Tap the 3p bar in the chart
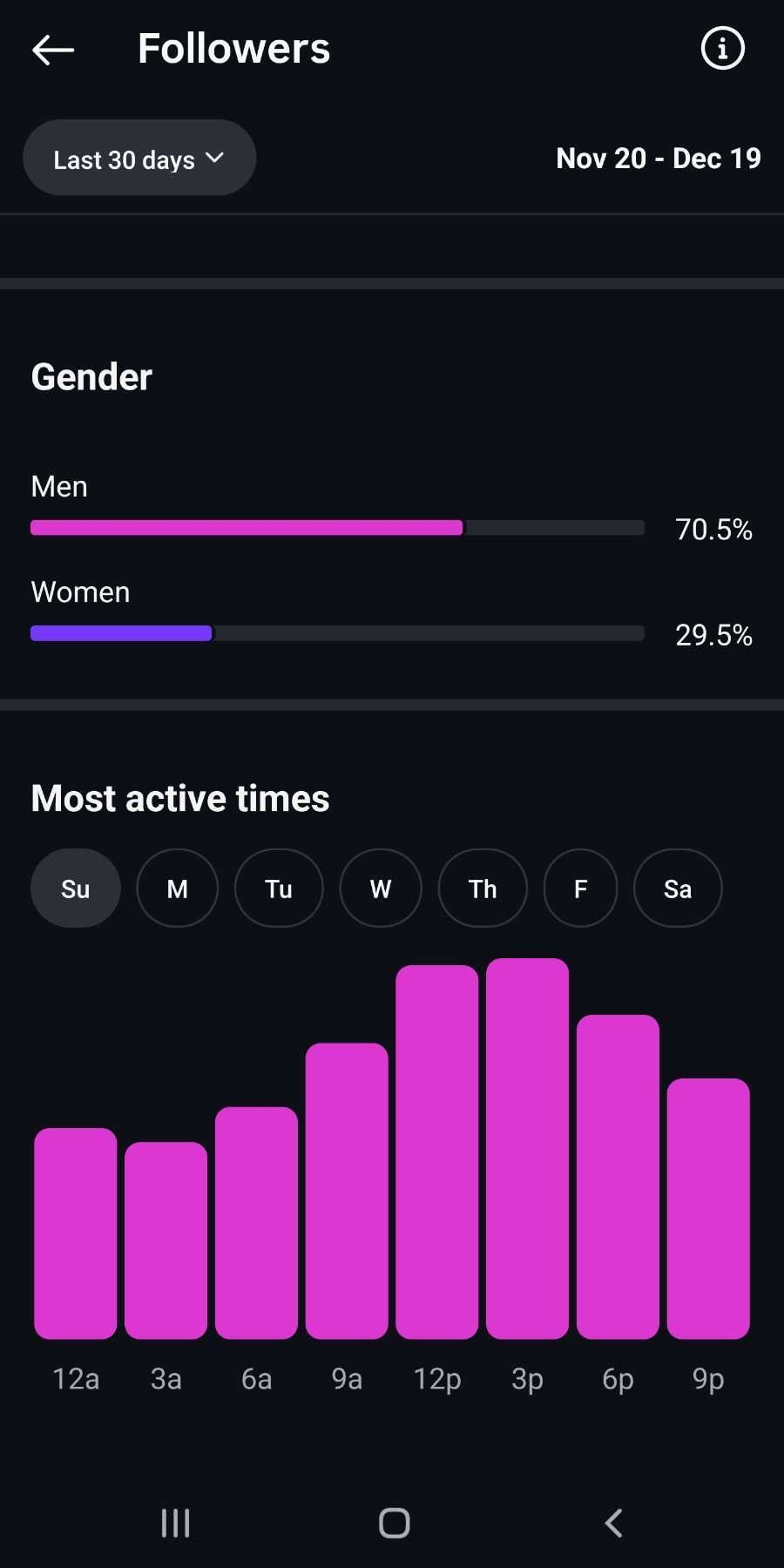Screen dimensions: 784x1568 [x=527, y=1148]
